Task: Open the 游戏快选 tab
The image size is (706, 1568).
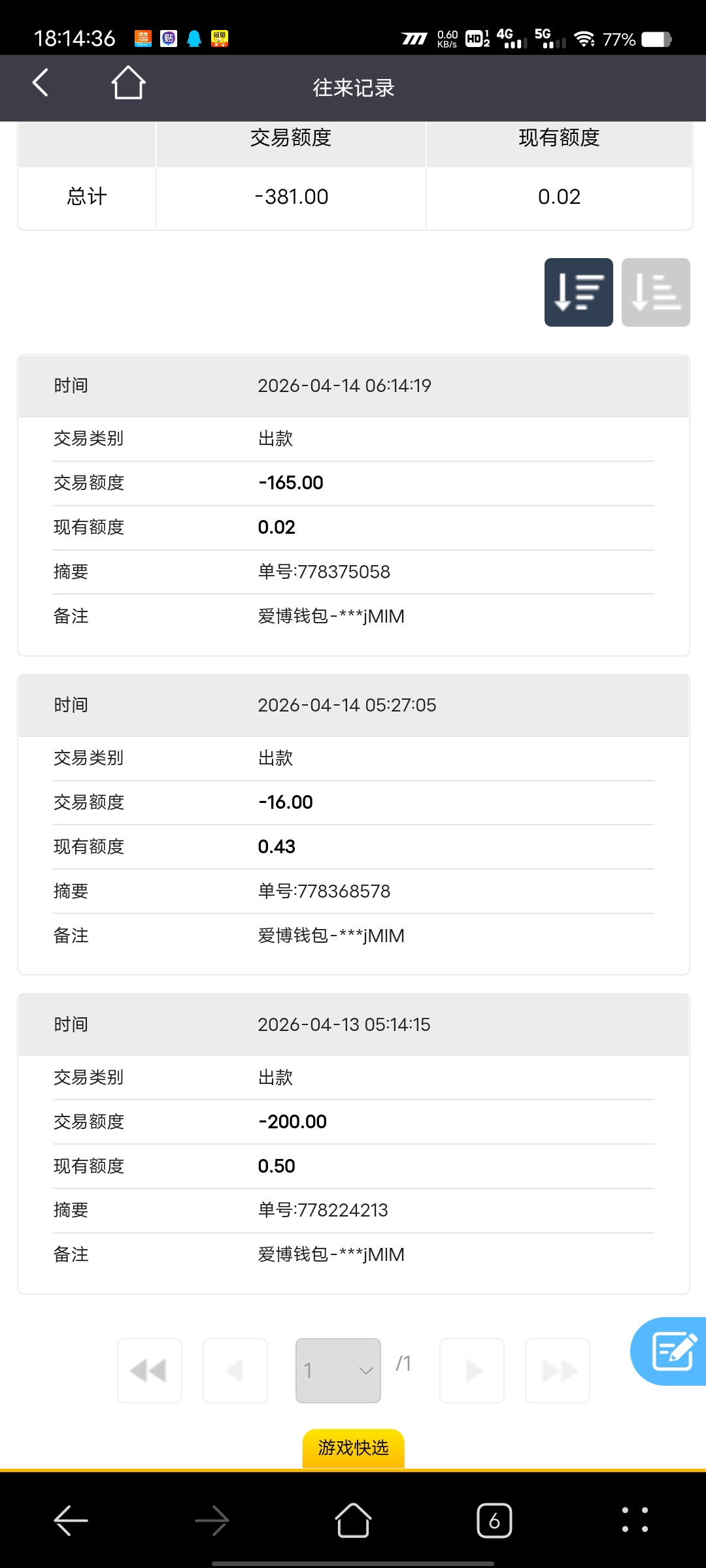Action: pyautogui.click(x=353, y=1448)
